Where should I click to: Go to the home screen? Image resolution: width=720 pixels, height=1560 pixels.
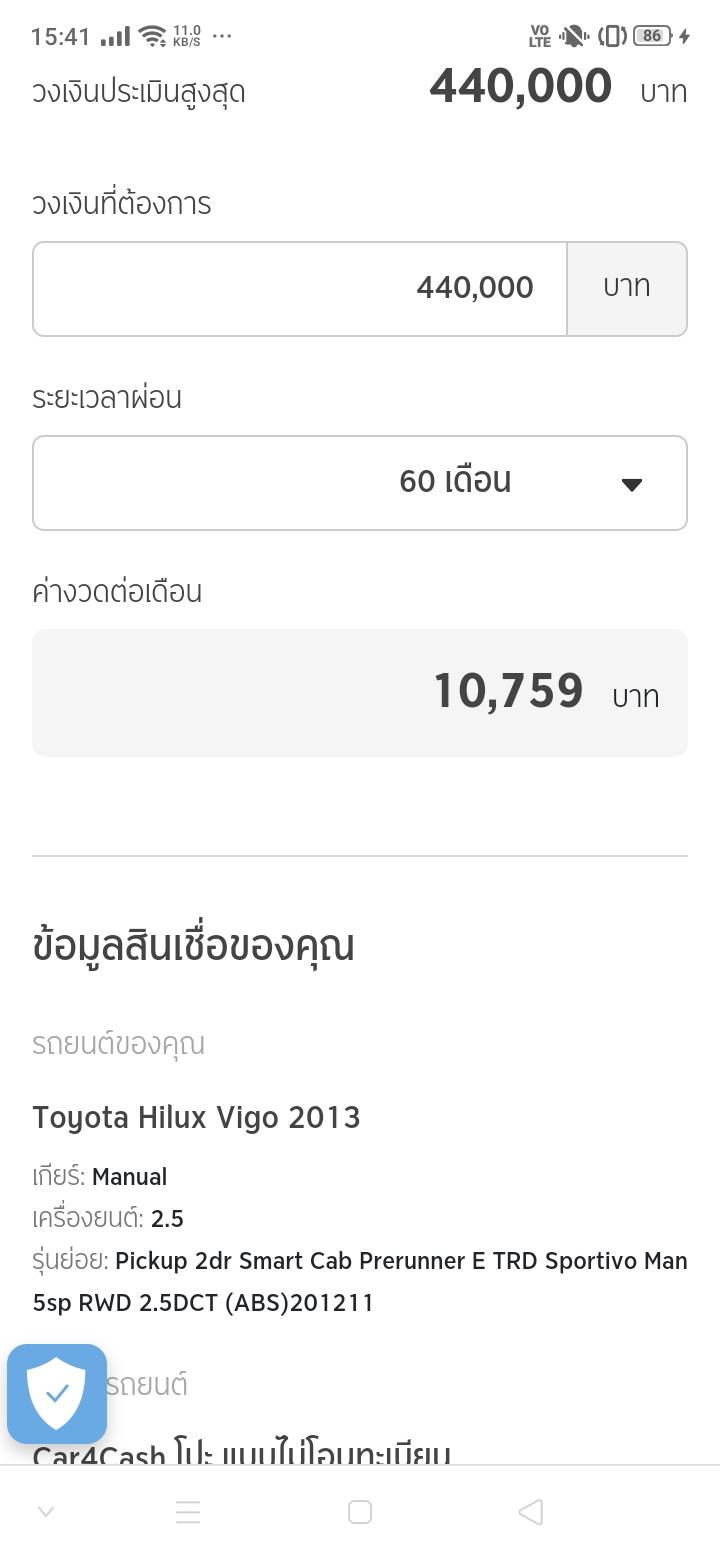[x=360, y=1512]
